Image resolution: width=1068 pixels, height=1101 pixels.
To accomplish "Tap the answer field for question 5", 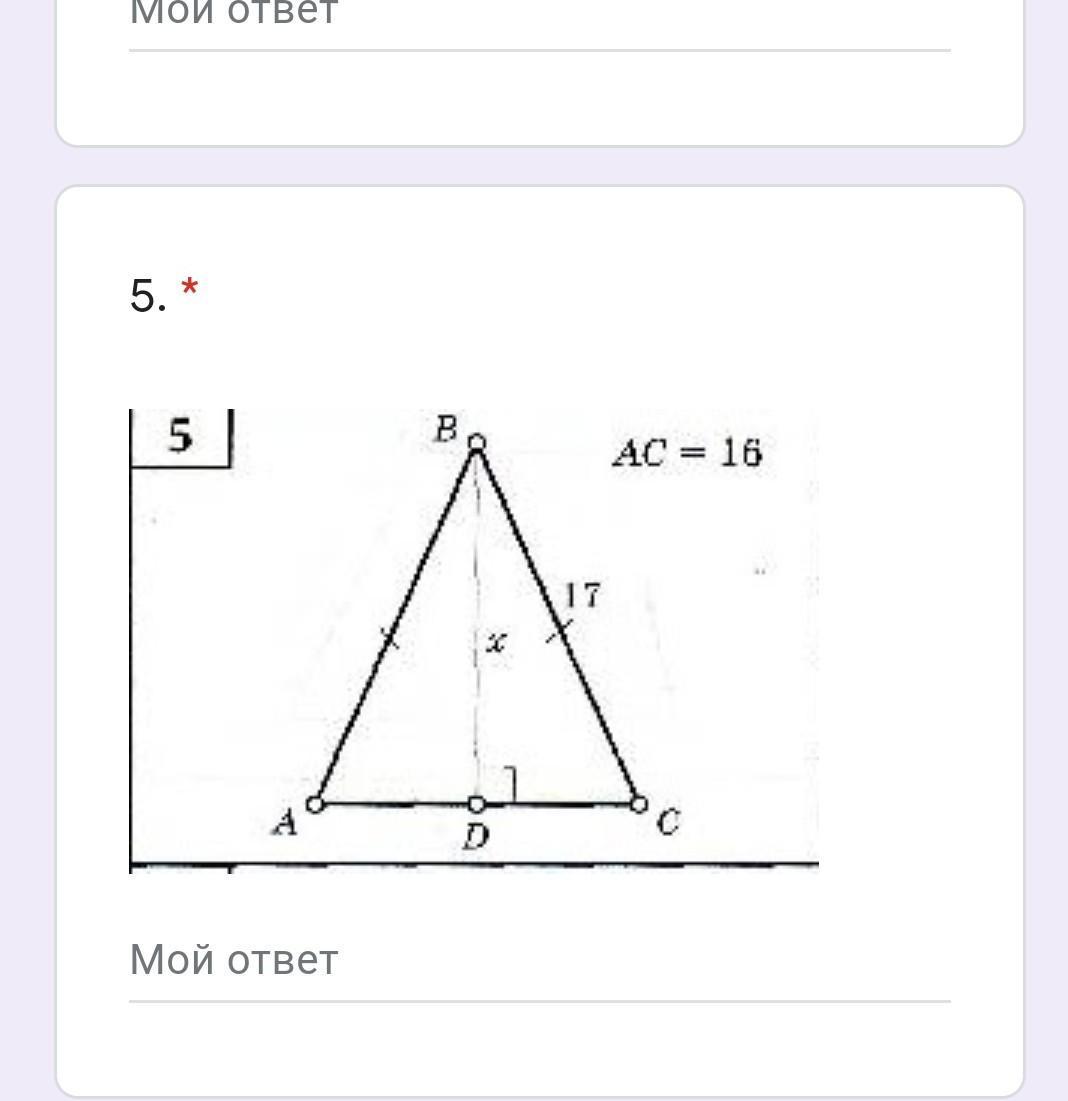I will [538, 961].
